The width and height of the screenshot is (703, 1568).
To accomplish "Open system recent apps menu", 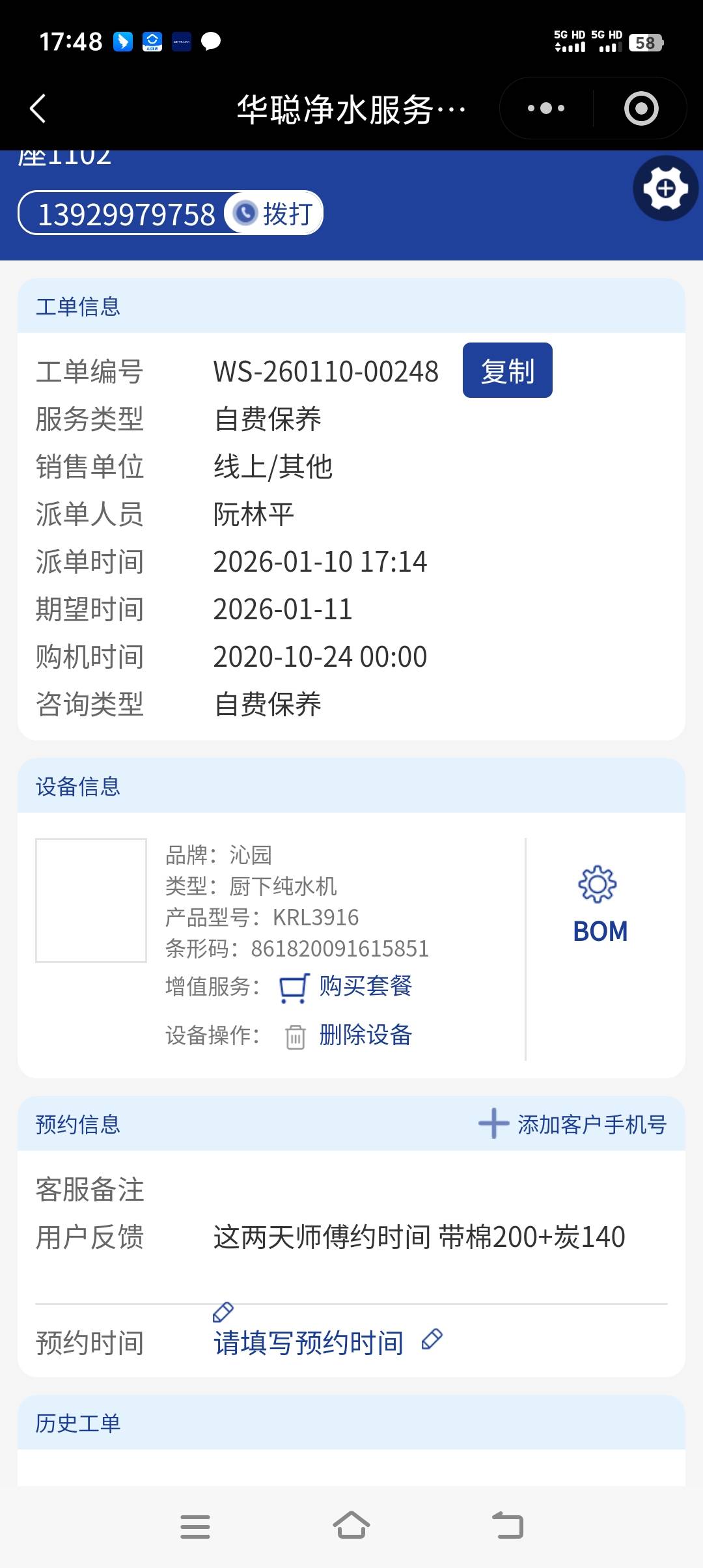I will coord(195,1526).
